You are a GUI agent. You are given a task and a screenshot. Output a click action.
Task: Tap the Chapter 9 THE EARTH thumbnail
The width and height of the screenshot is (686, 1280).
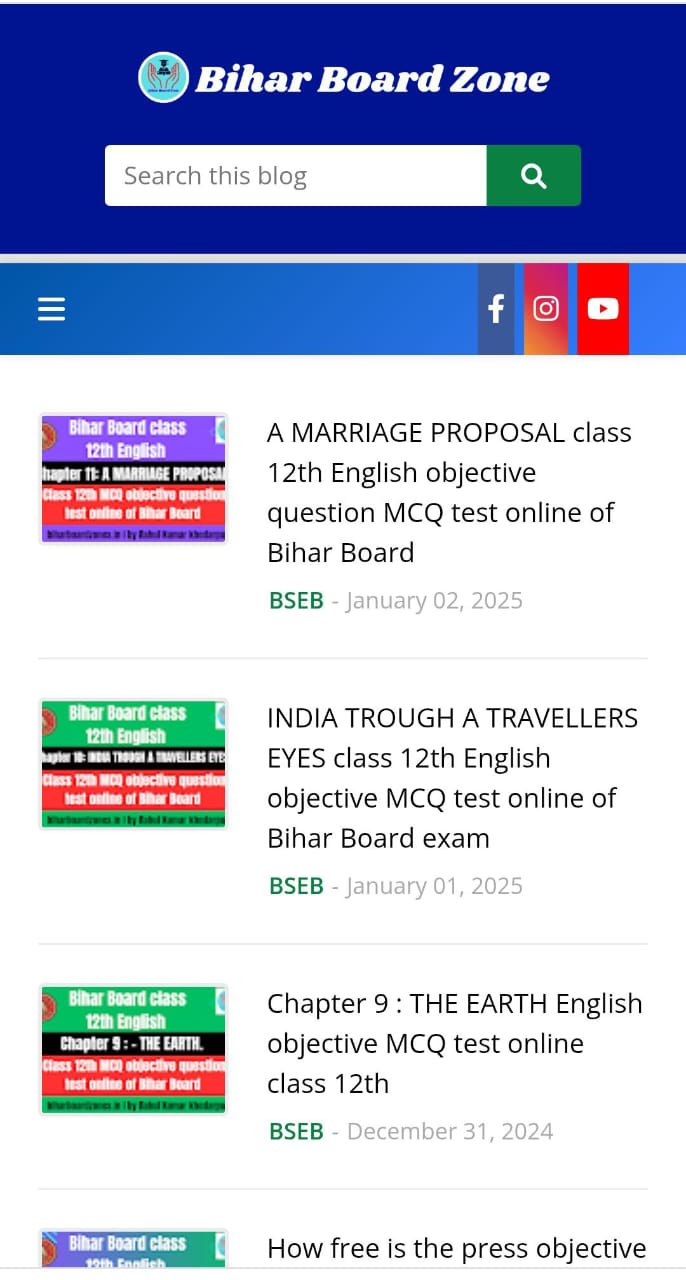coord(133,1049)
